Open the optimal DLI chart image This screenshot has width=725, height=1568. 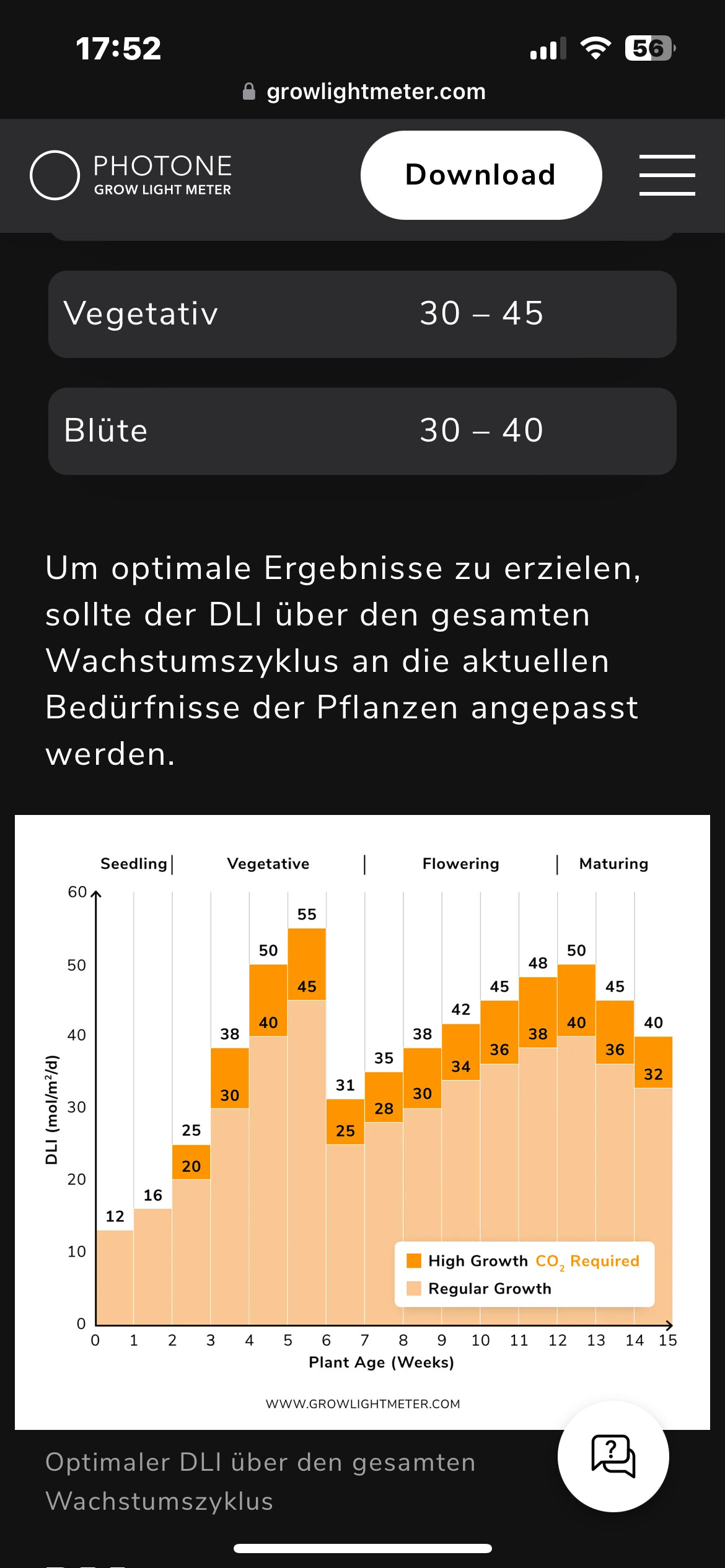point(362,1121)
